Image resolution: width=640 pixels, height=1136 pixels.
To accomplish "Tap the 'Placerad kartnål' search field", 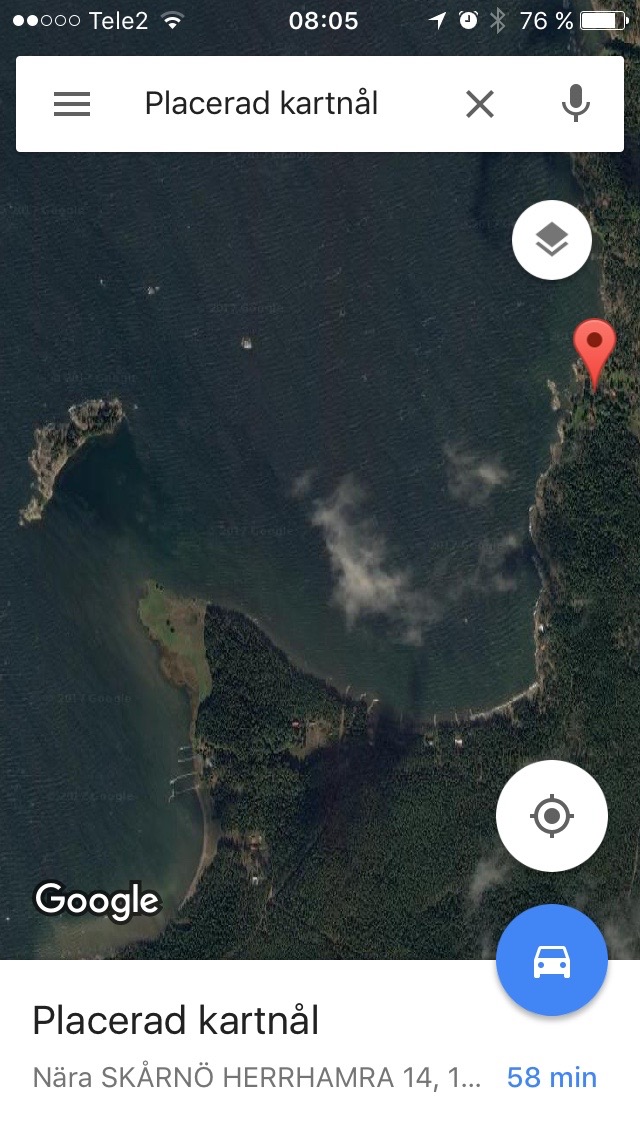I will click(262, 104).
